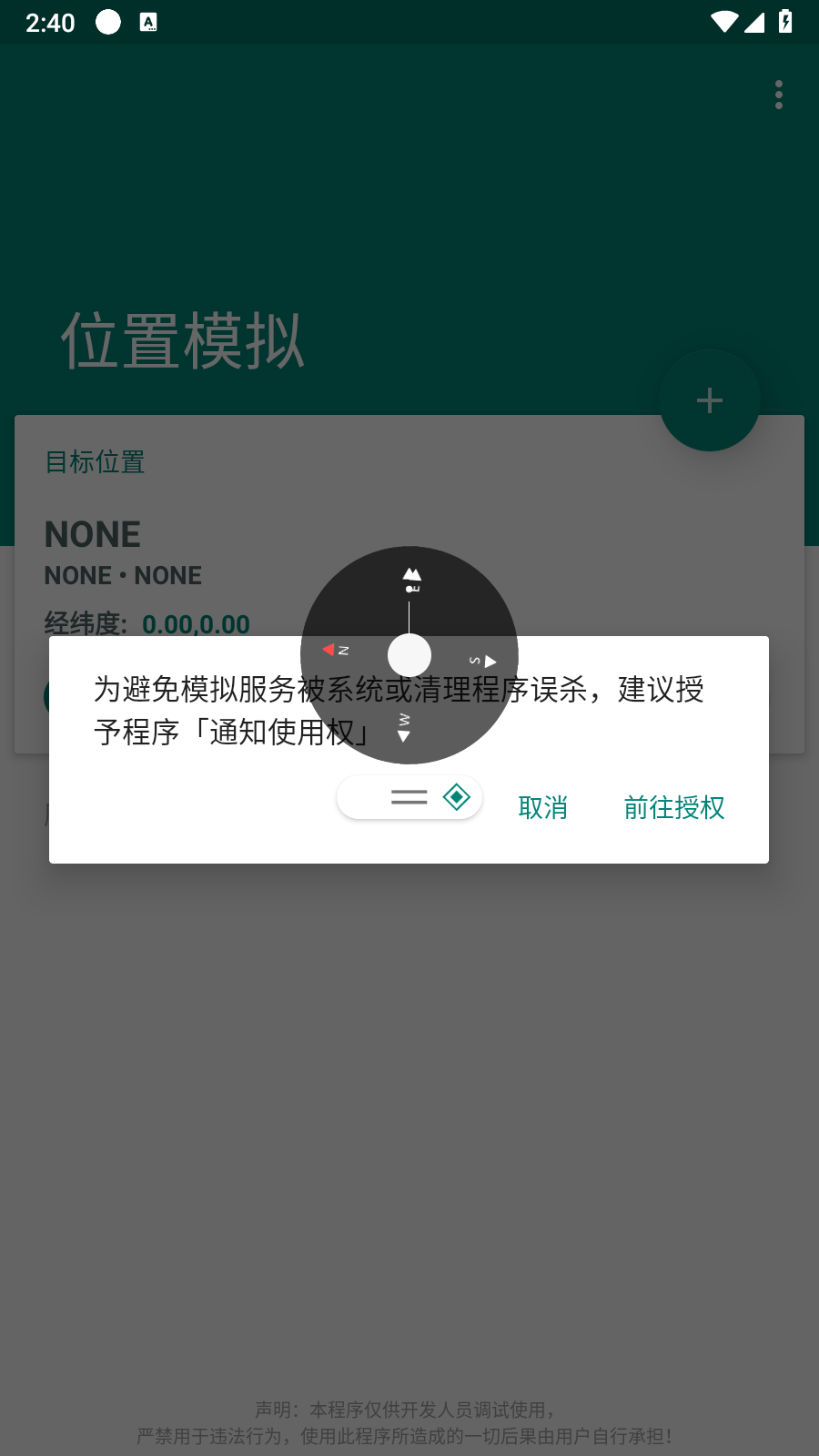
Task: Tap 前往授权 to grant notification access
Action: (x=673, y=807)
